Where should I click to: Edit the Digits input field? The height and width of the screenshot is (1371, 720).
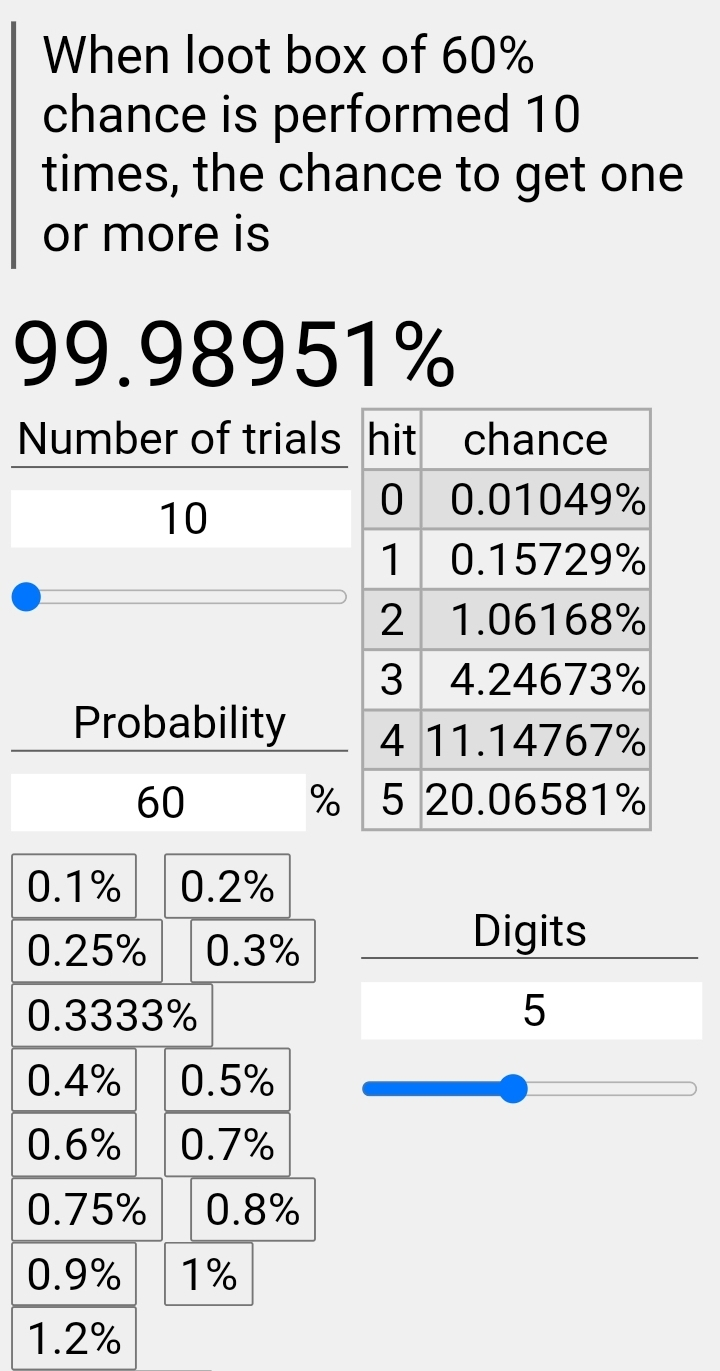531,1011
